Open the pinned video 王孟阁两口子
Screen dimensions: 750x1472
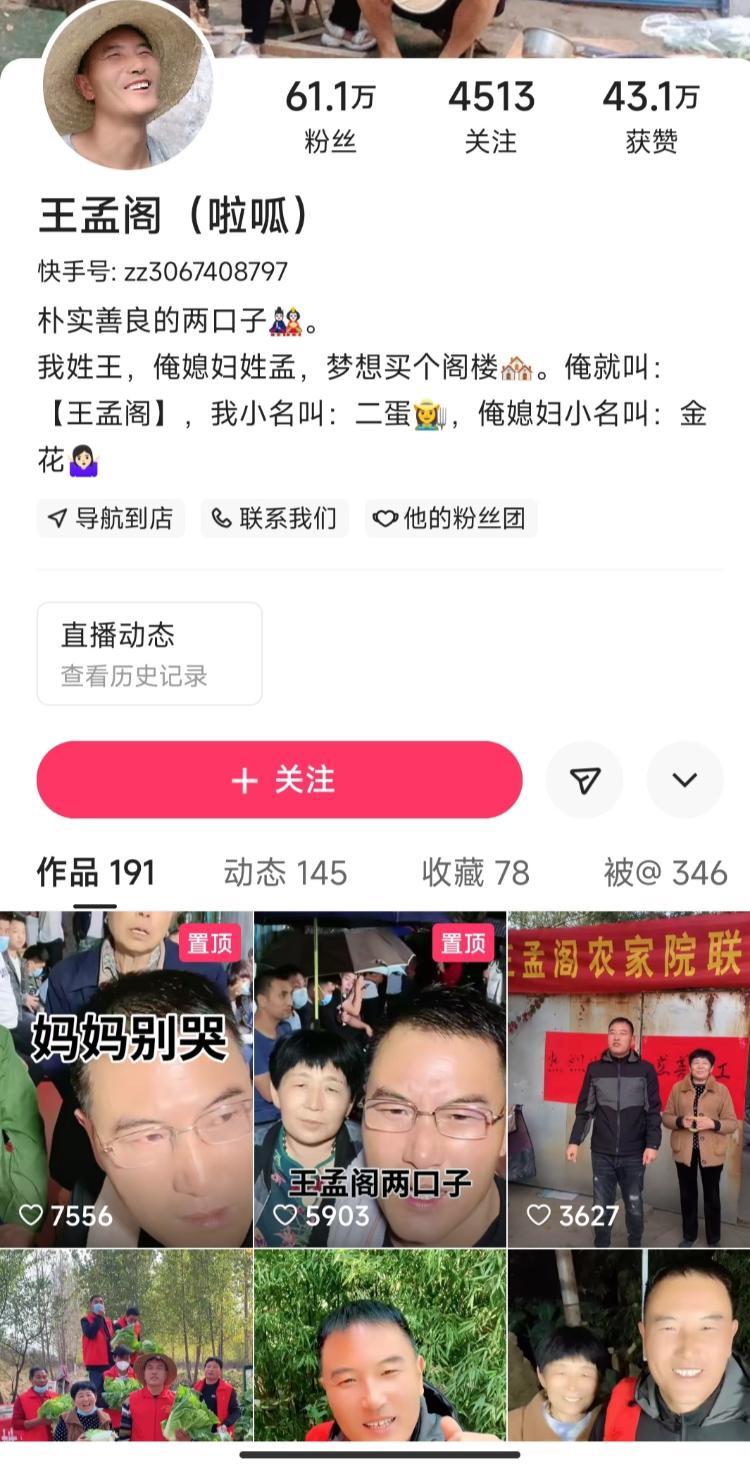pyautogui.click(x=380, y=1080)
